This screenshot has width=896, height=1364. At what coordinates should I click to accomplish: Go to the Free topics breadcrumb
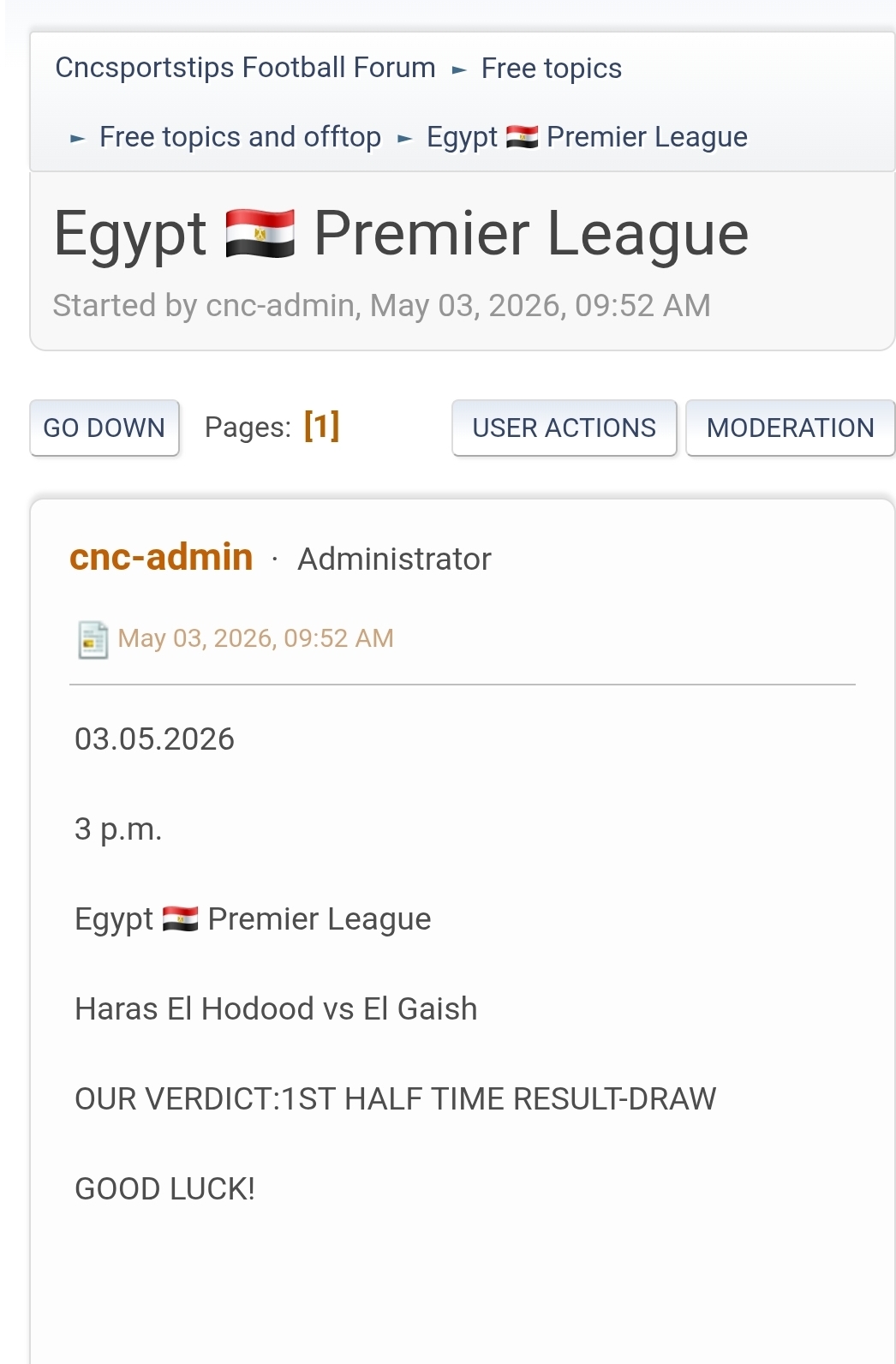[552, 69]
